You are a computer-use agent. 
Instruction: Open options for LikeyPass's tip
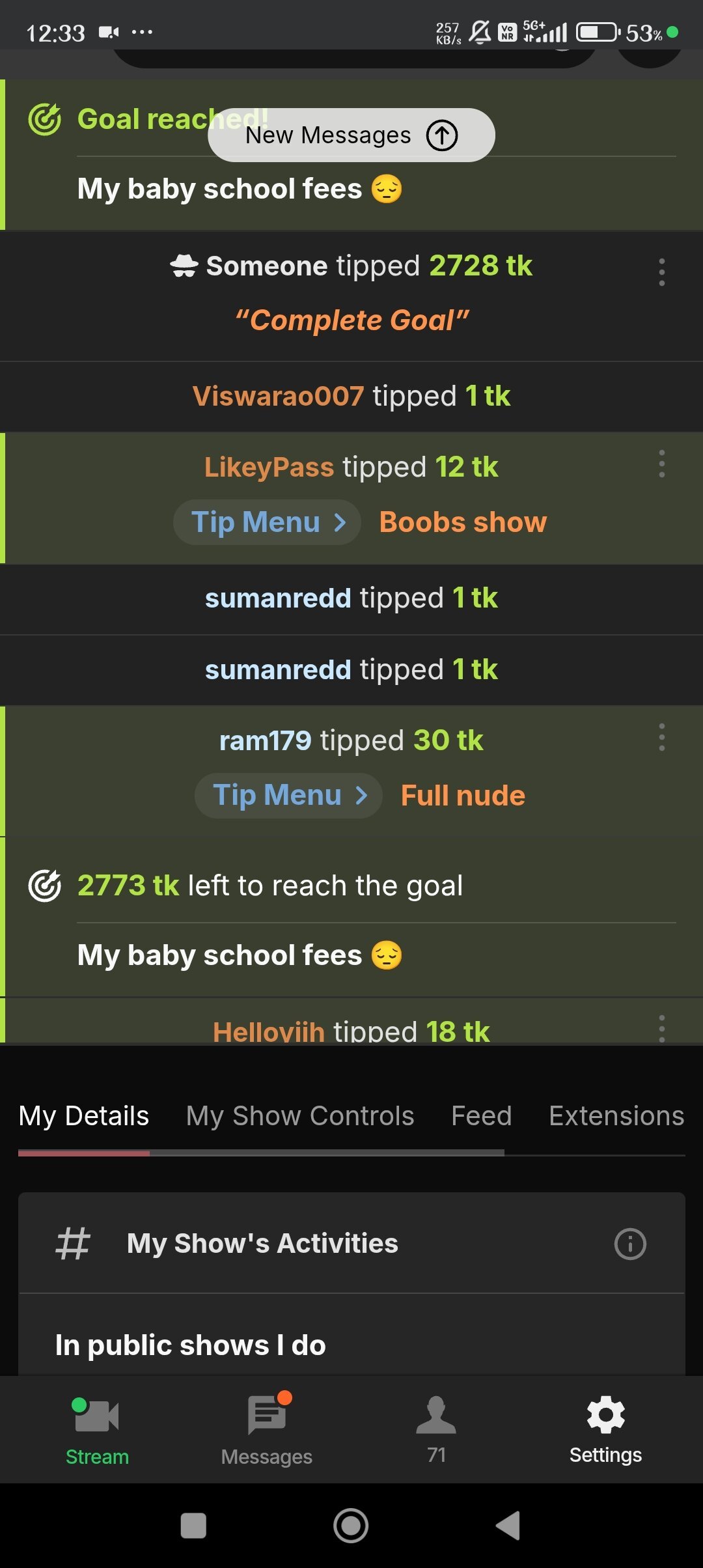(x=661, y=464)
